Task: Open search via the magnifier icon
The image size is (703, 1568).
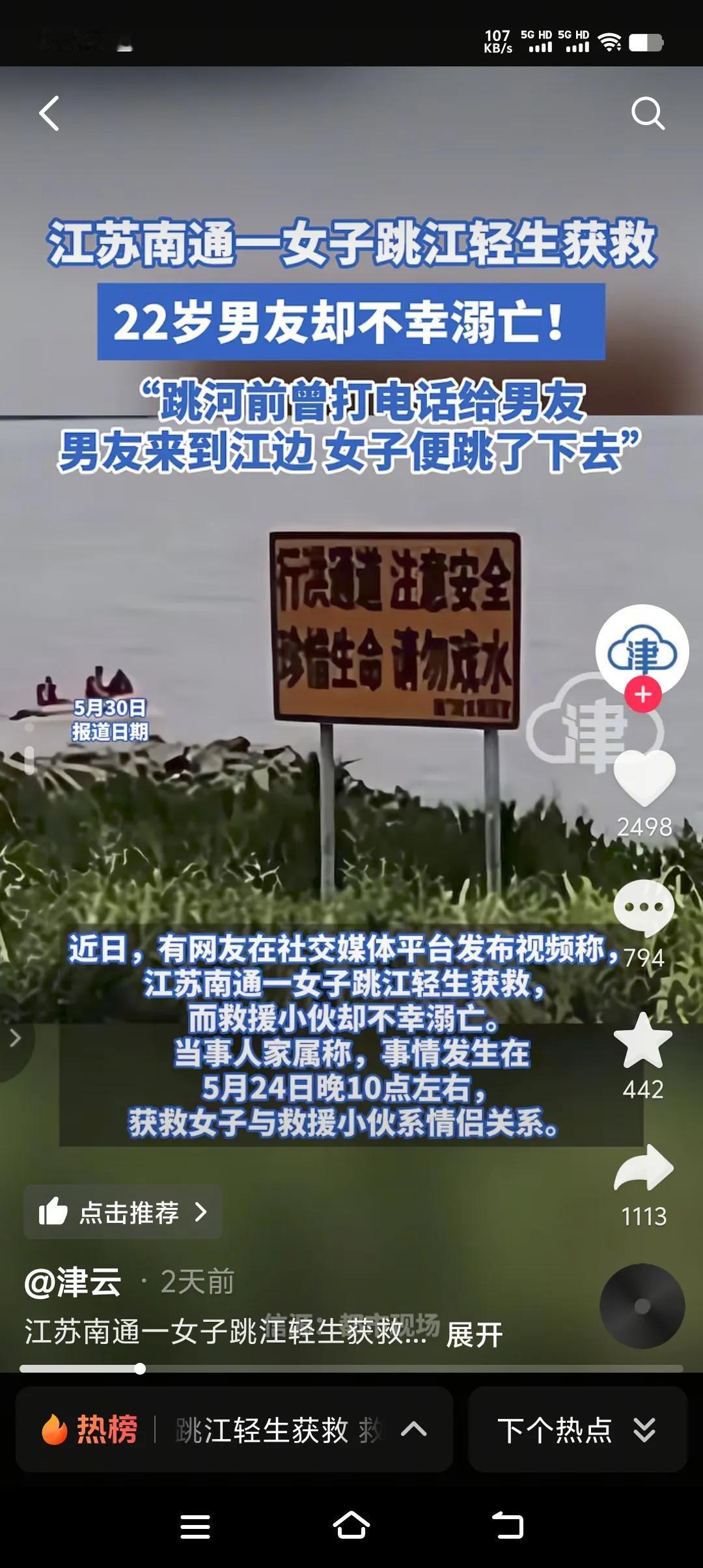Action: click(x=648, y=114)
